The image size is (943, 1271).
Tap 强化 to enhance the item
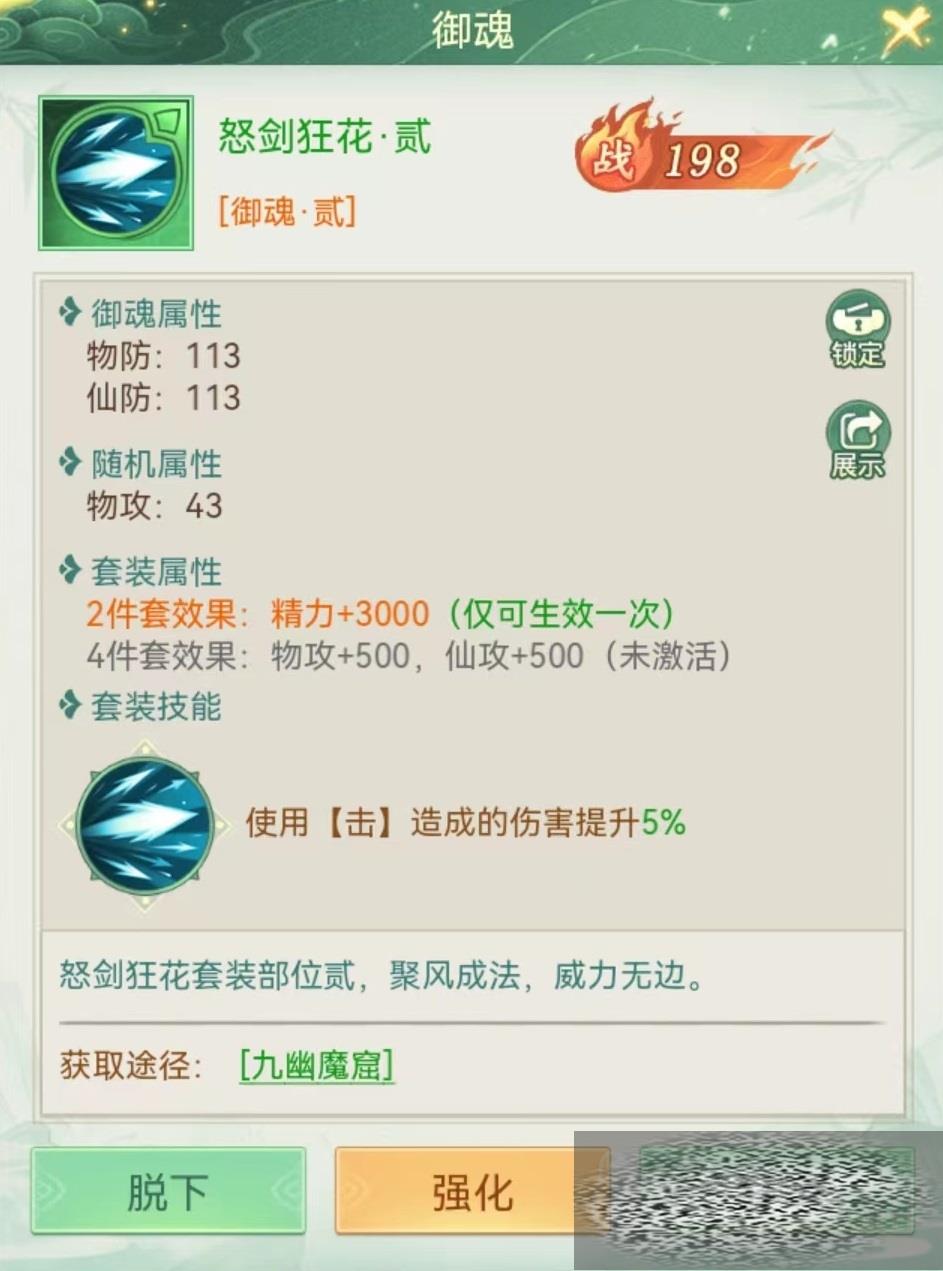[472, 1190]
